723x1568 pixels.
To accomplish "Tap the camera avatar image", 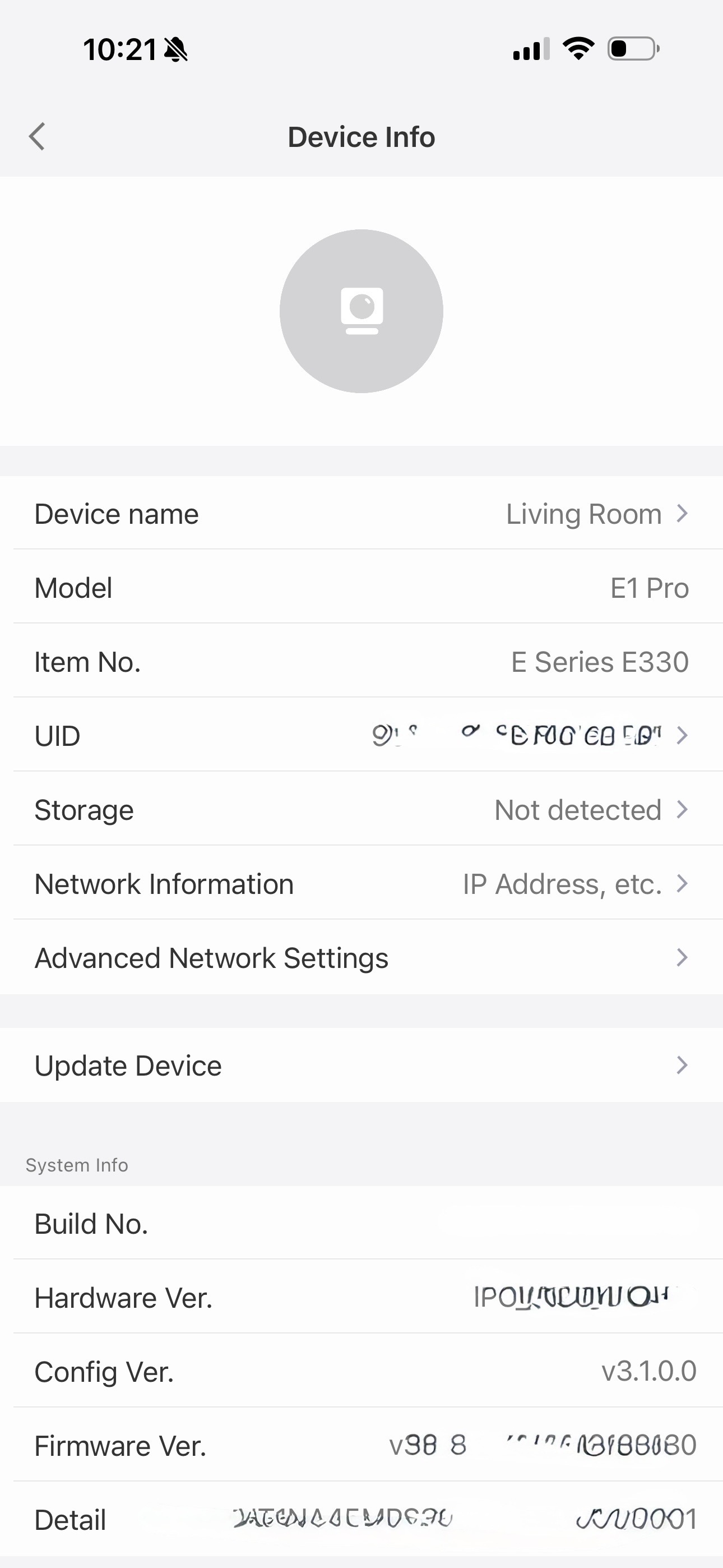I will [x=361, y=311].
